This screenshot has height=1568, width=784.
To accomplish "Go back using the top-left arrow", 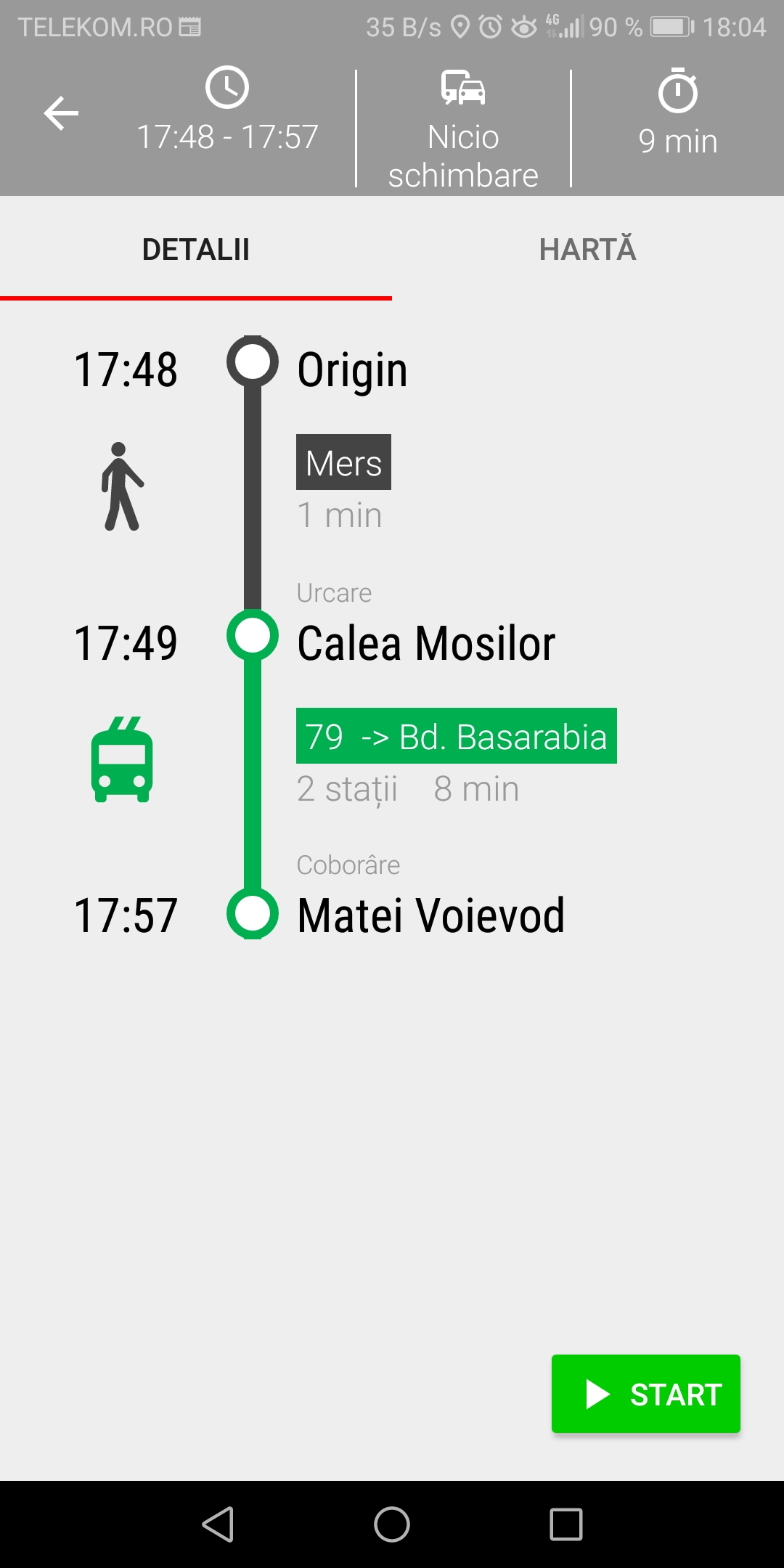I will (61, 113).
